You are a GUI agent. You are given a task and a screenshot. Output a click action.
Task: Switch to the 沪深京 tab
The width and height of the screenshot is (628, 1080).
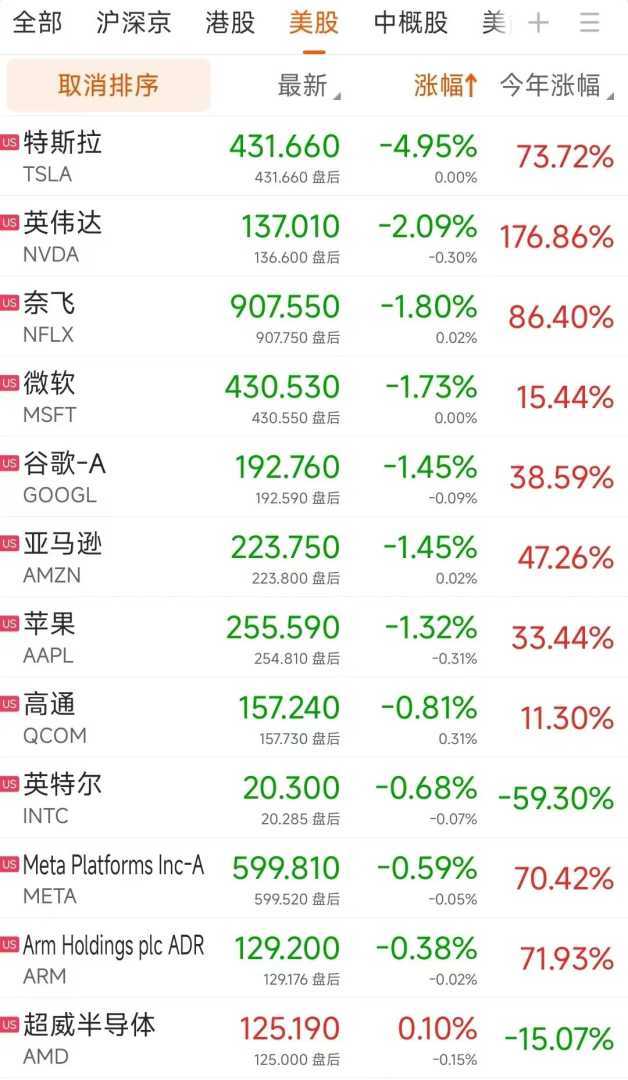(x=134, y=23)
